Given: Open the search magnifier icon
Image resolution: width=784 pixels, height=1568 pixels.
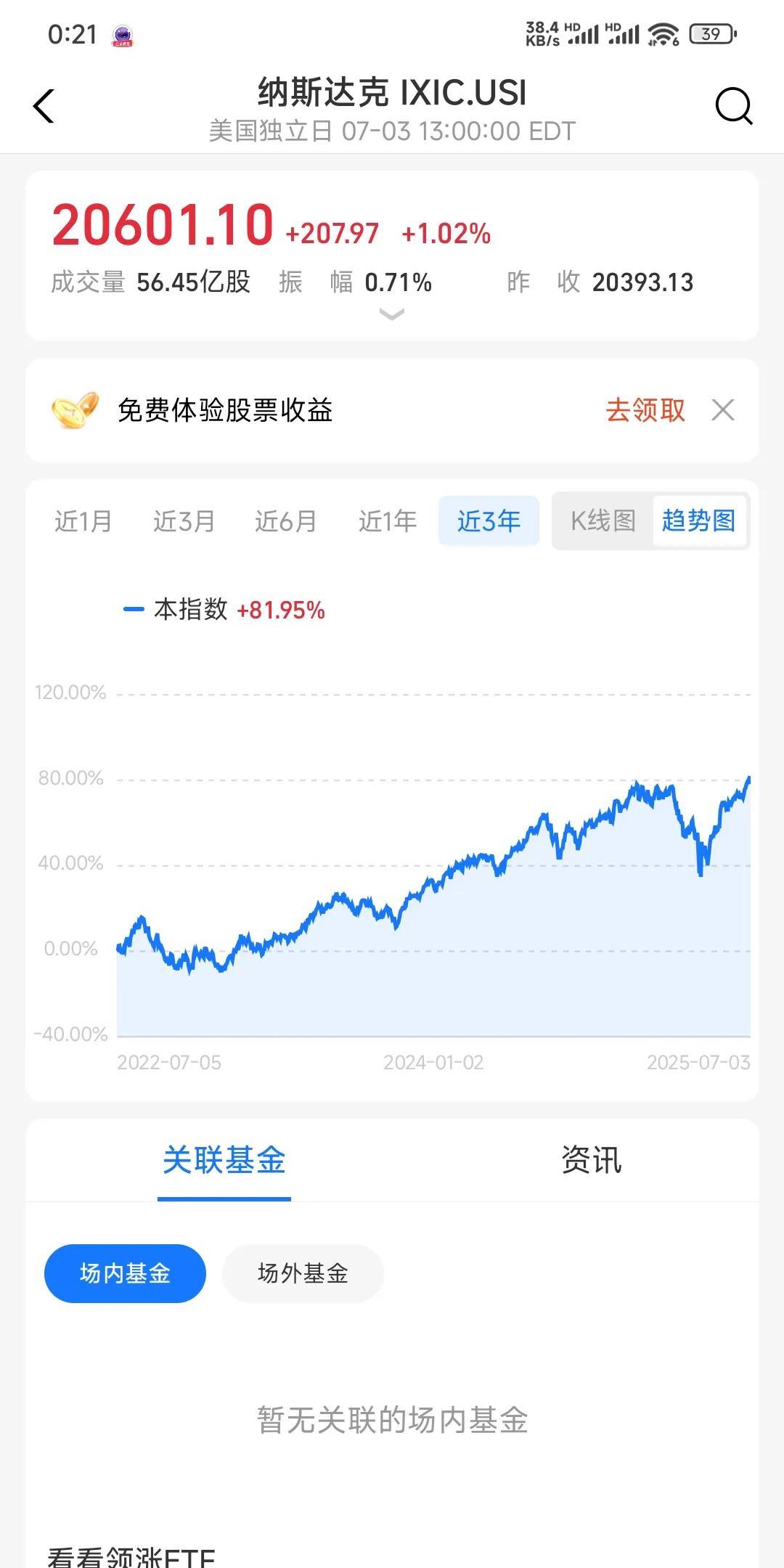Looking at the screenshot, I should click(x=734, y=107).
